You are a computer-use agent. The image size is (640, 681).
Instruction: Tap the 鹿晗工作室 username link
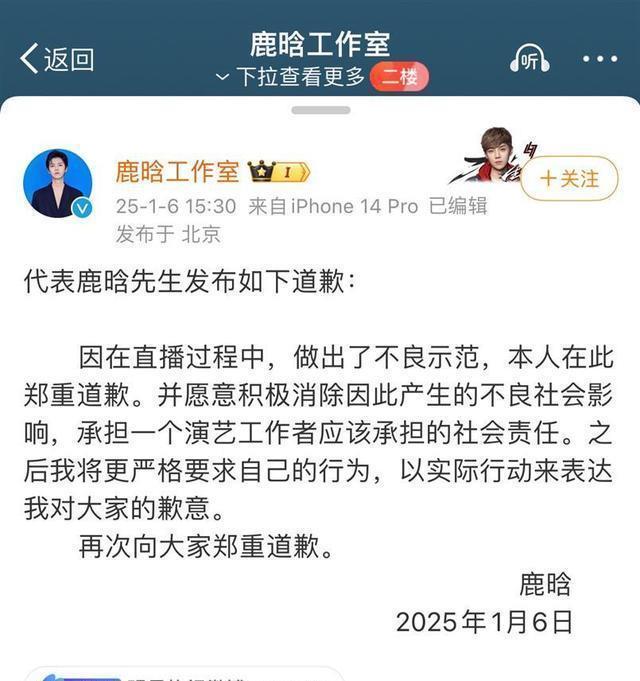(x=177, y=171)
